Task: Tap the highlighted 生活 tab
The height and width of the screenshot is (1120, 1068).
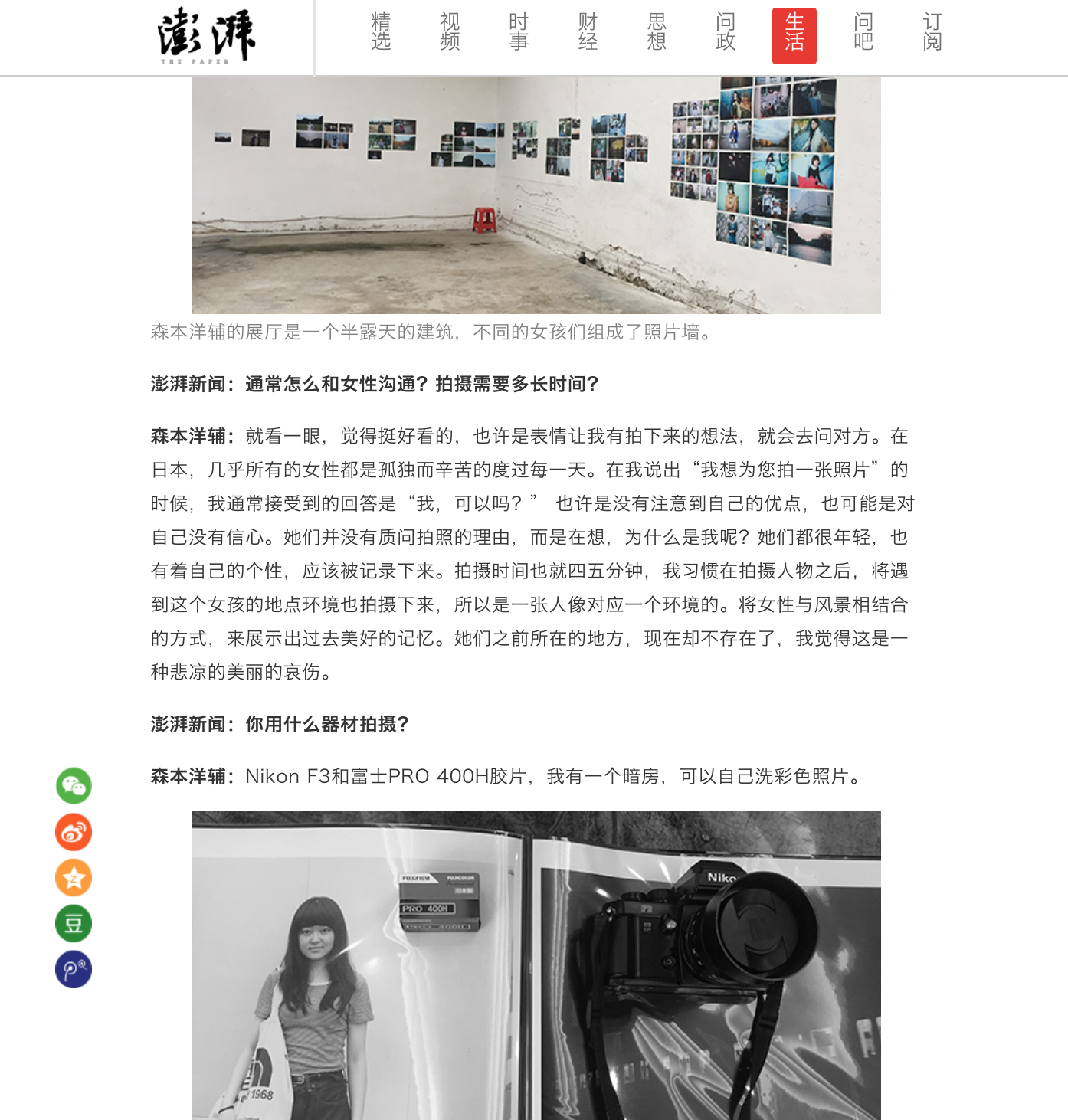Action: [794, 36]
